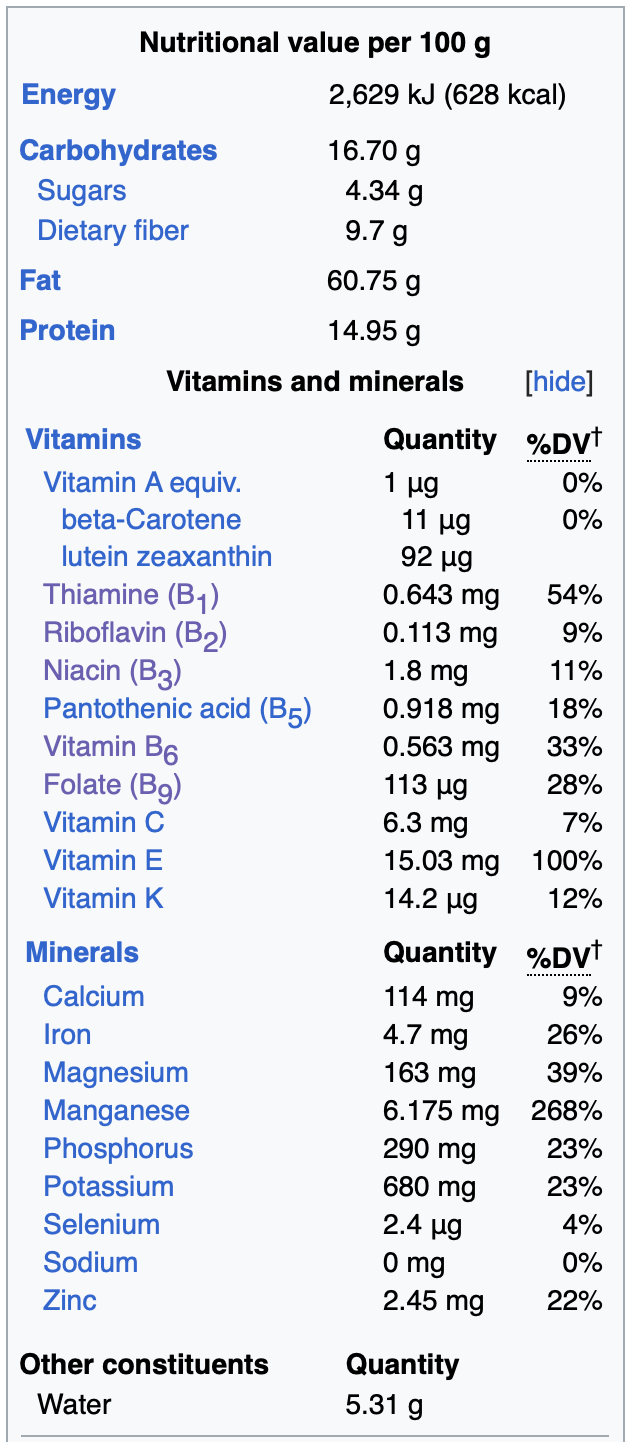Open the Thiamine (B1) link

[x=130, y=596]
